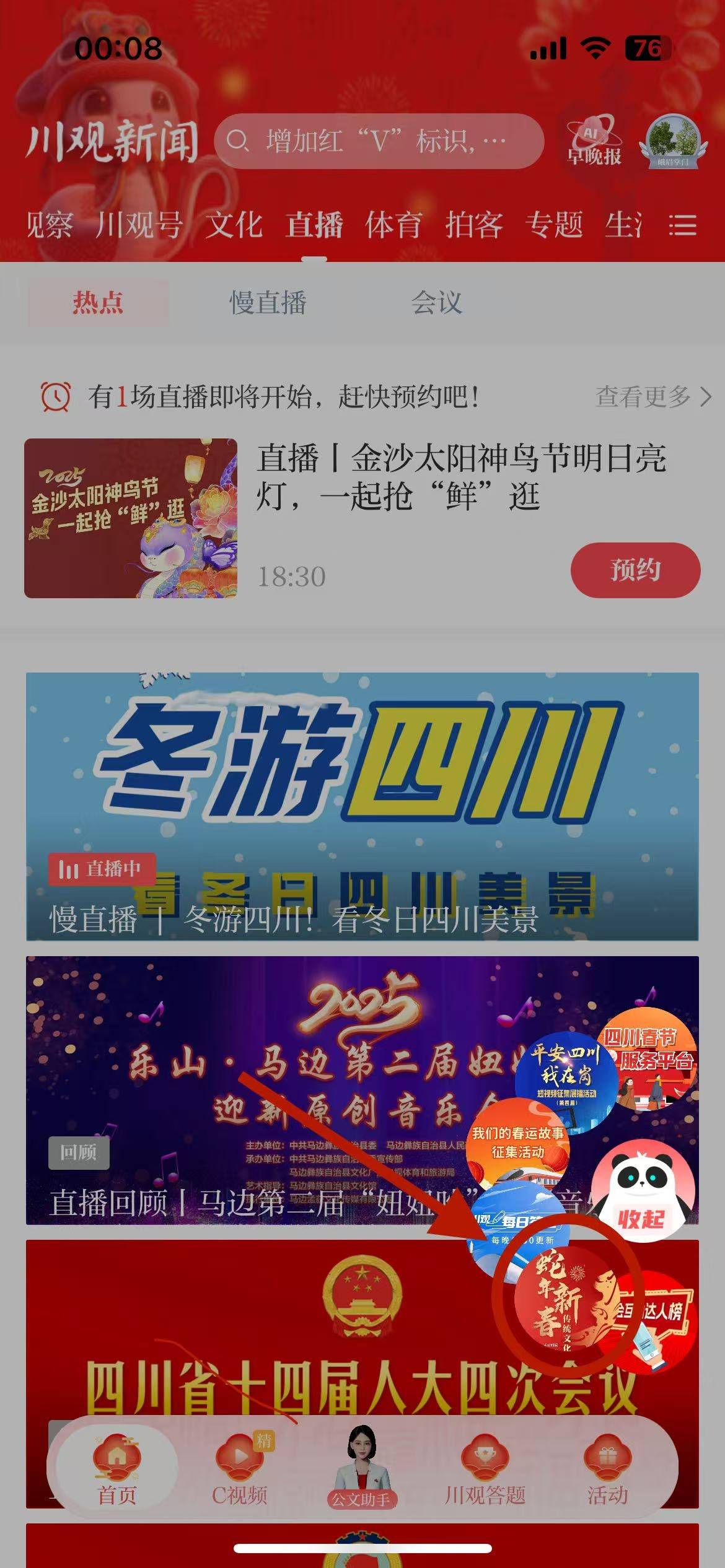Switch to the 慢直播 sub-tab
Viewport: 725px width, 1568px height.
tap(268, 303)
